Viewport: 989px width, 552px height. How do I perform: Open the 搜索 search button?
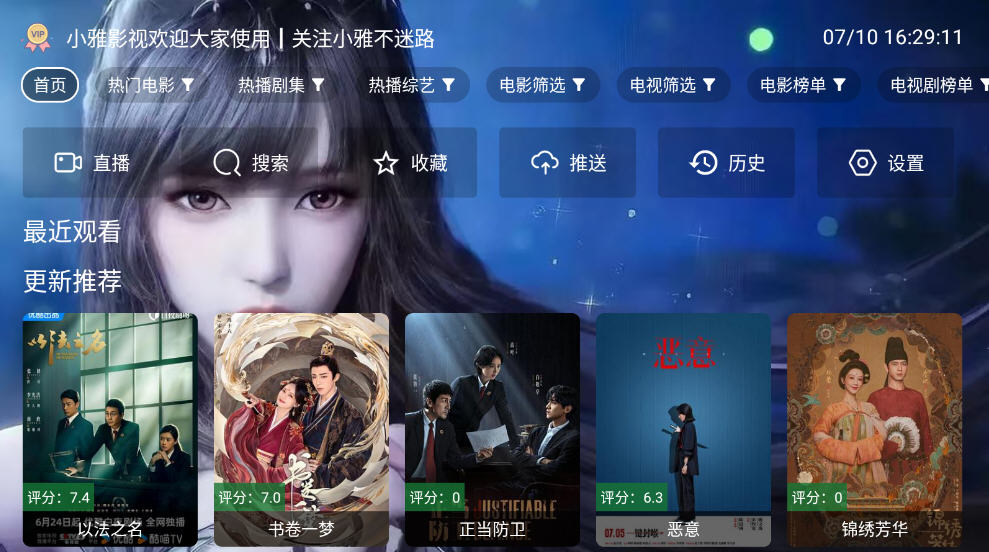pyautogui.click(x=251, y=163)
